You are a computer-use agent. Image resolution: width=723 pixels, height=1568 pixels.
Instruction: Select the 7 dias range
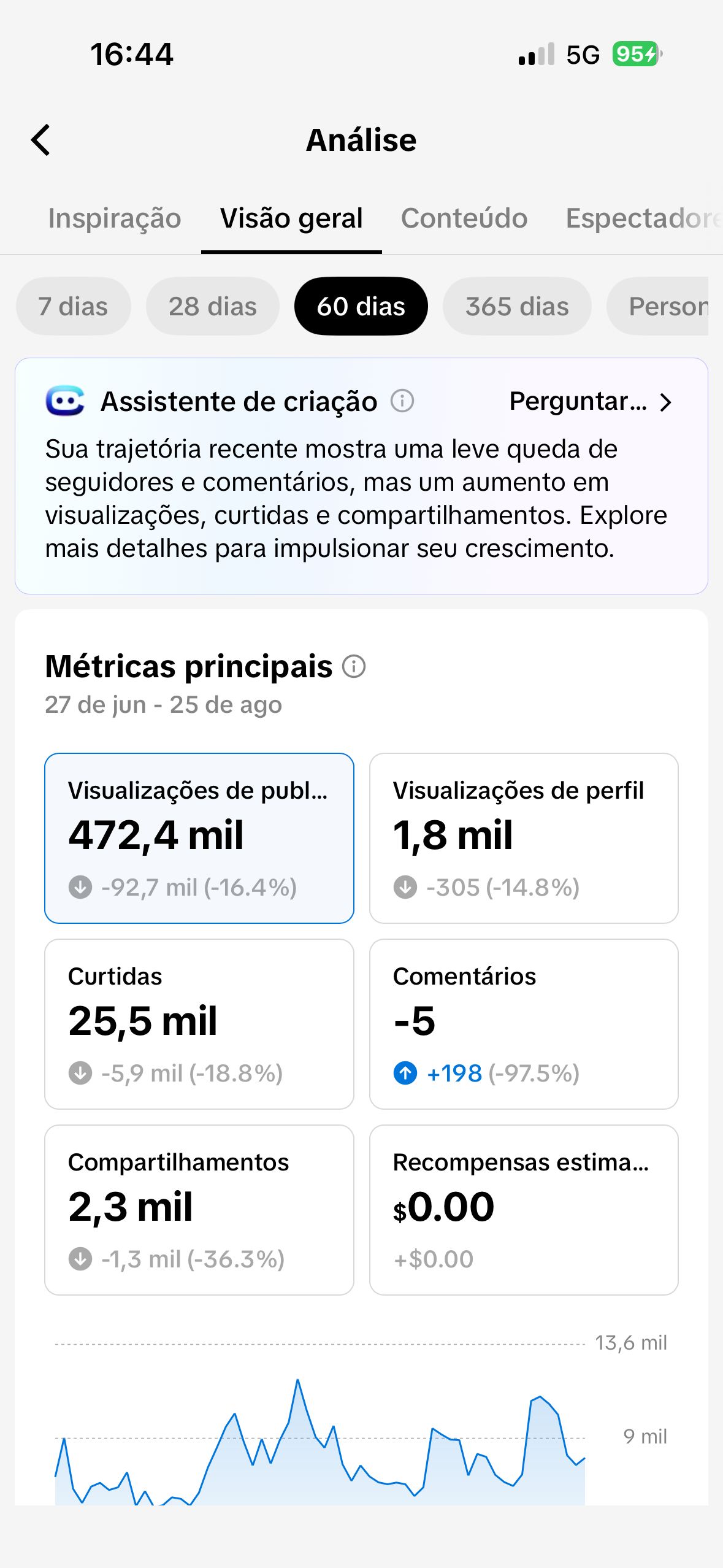pos(73,306)
